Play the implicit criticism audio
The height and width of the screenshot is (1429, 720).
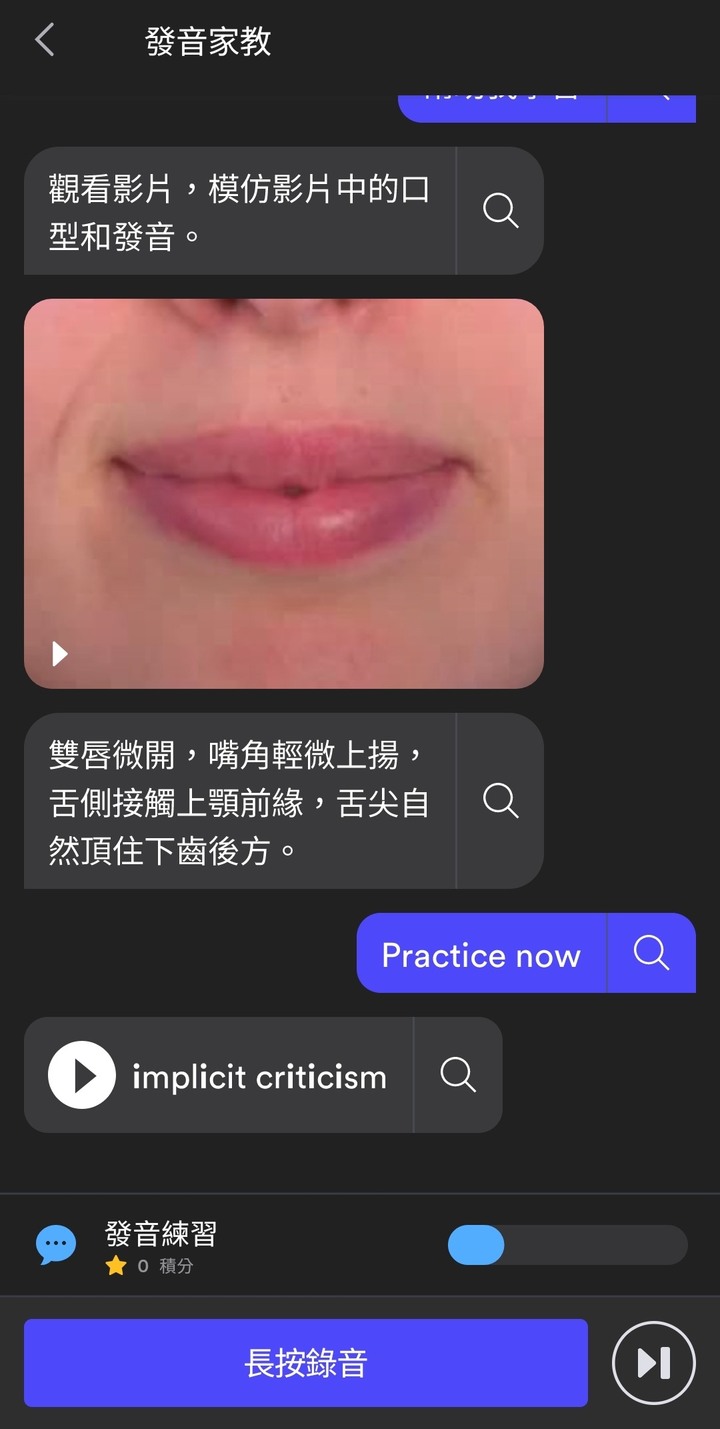pyautogui.click(x=82, y=1075)
